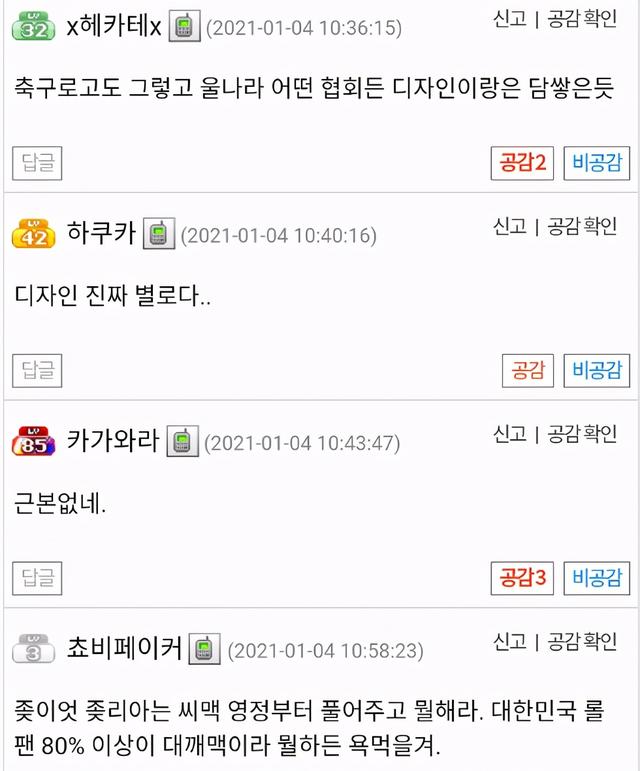Open 공감 확인 for x헤카테x's comment
The height and width of the screenshot is (771, 640).
point(583,19)
